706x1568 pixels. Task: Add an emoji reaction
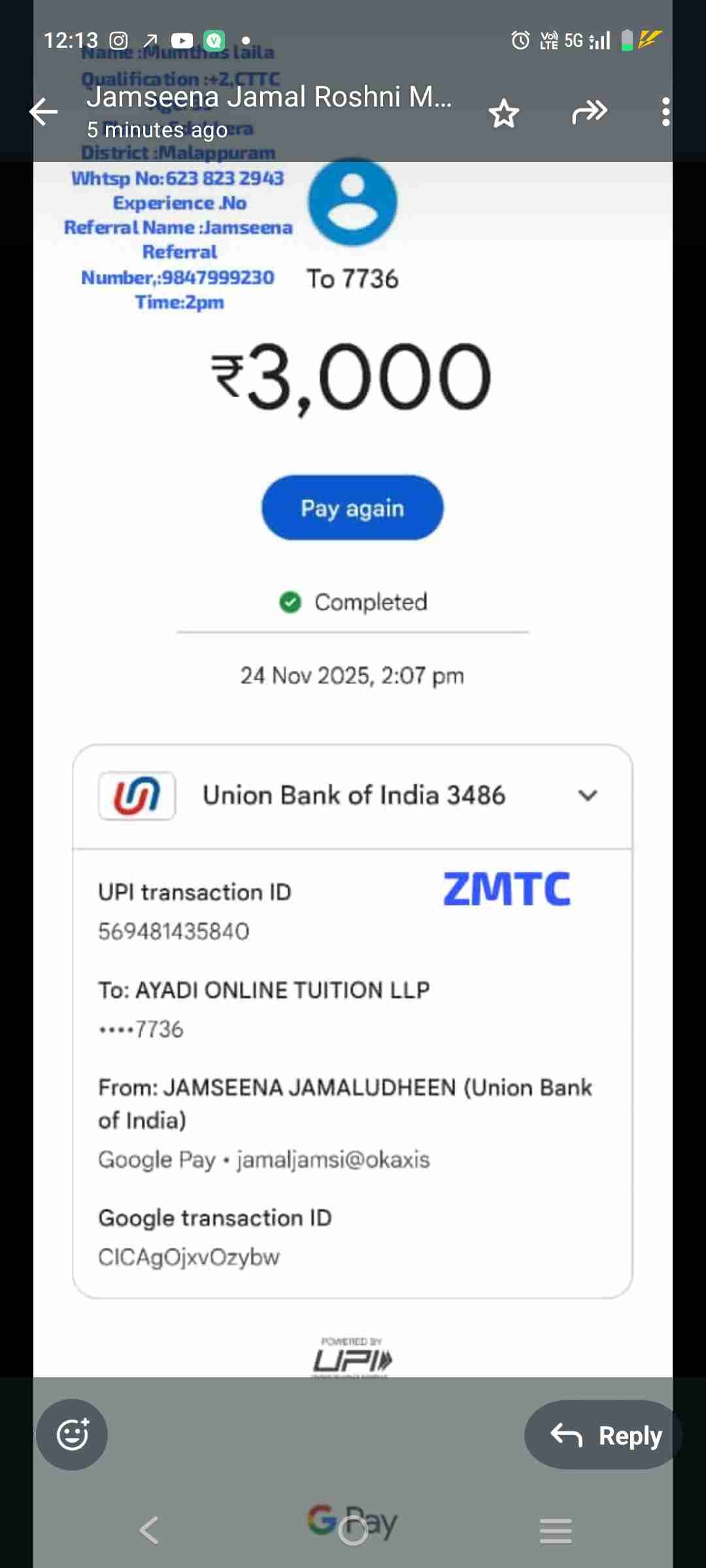pos(72,1435)
